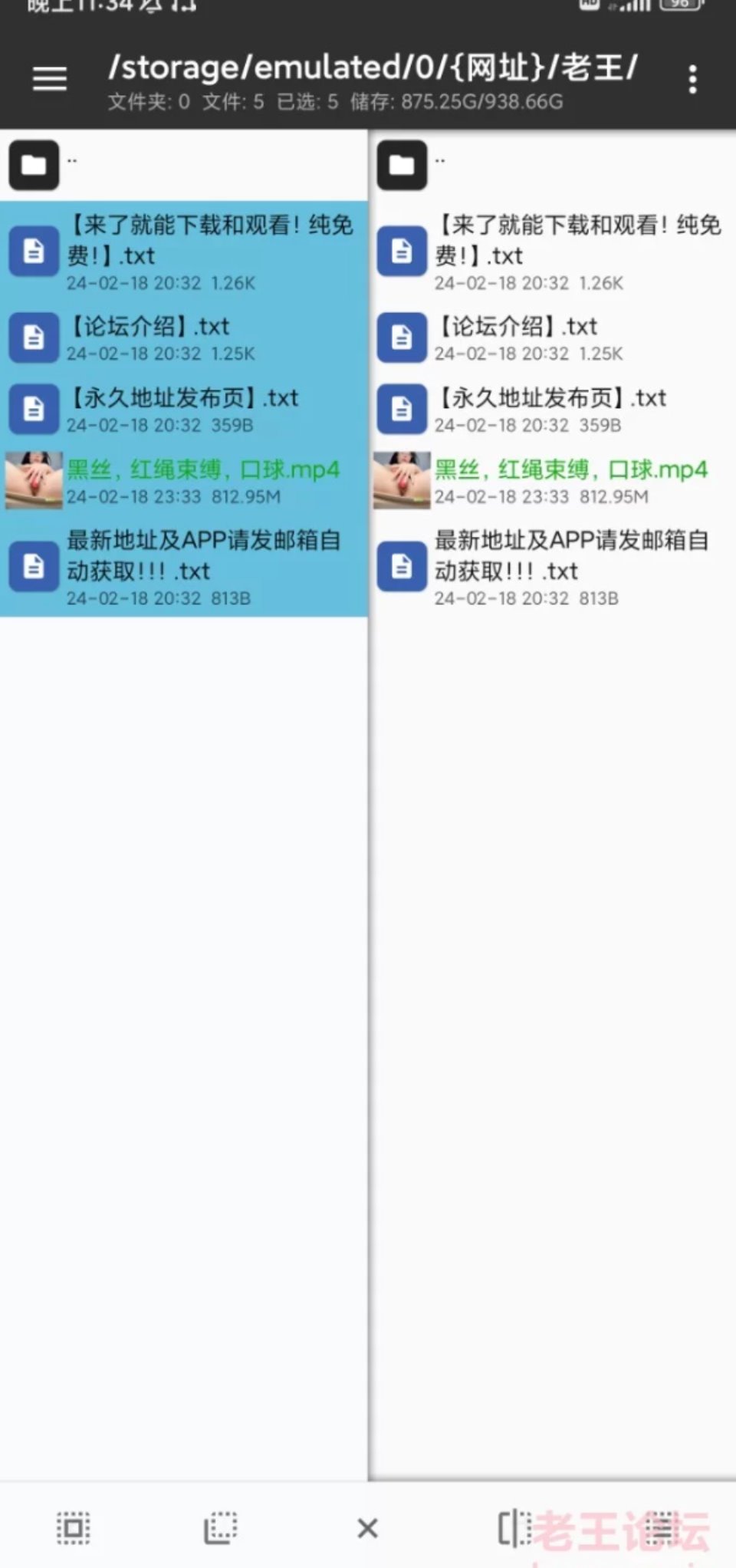
Task: Tap highlighted 【论坛介绍】.txt file
Action: pos(184,338)
